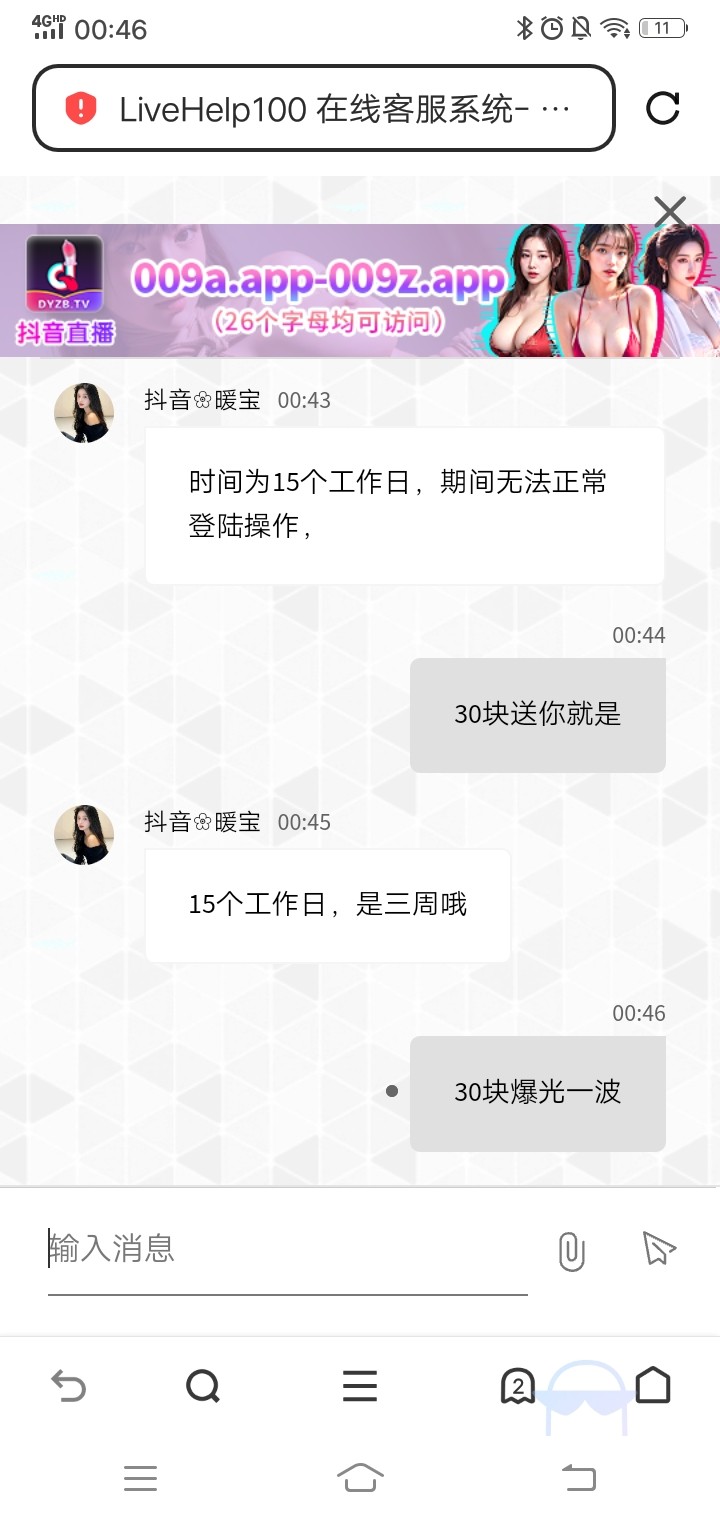Open recent apps from the system bar
720x1520 pixels.
[x=140, y=1477]
